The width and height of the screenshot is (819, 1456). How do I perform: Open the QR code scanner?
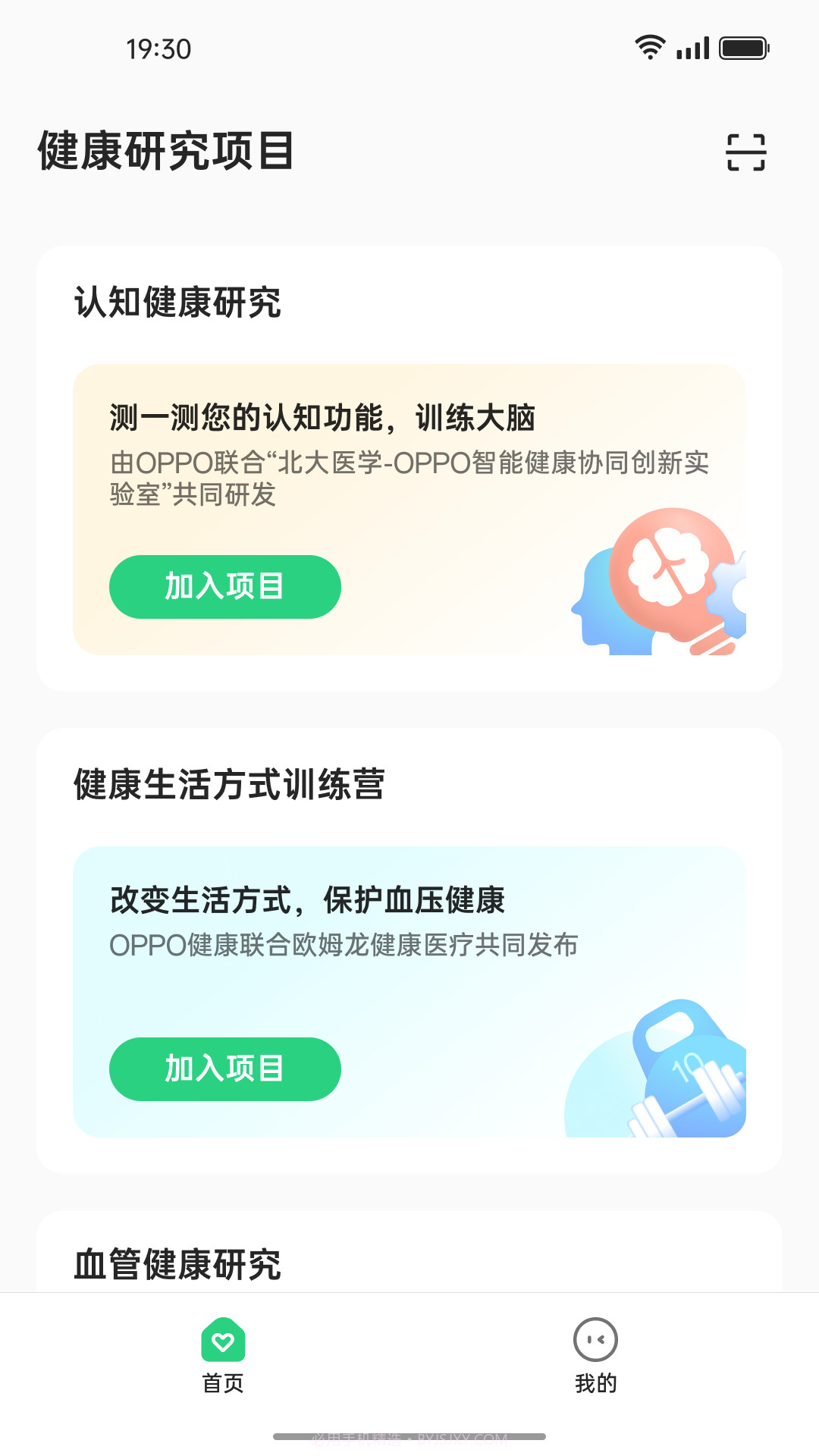pyautogui.click(x=747, y=152)
